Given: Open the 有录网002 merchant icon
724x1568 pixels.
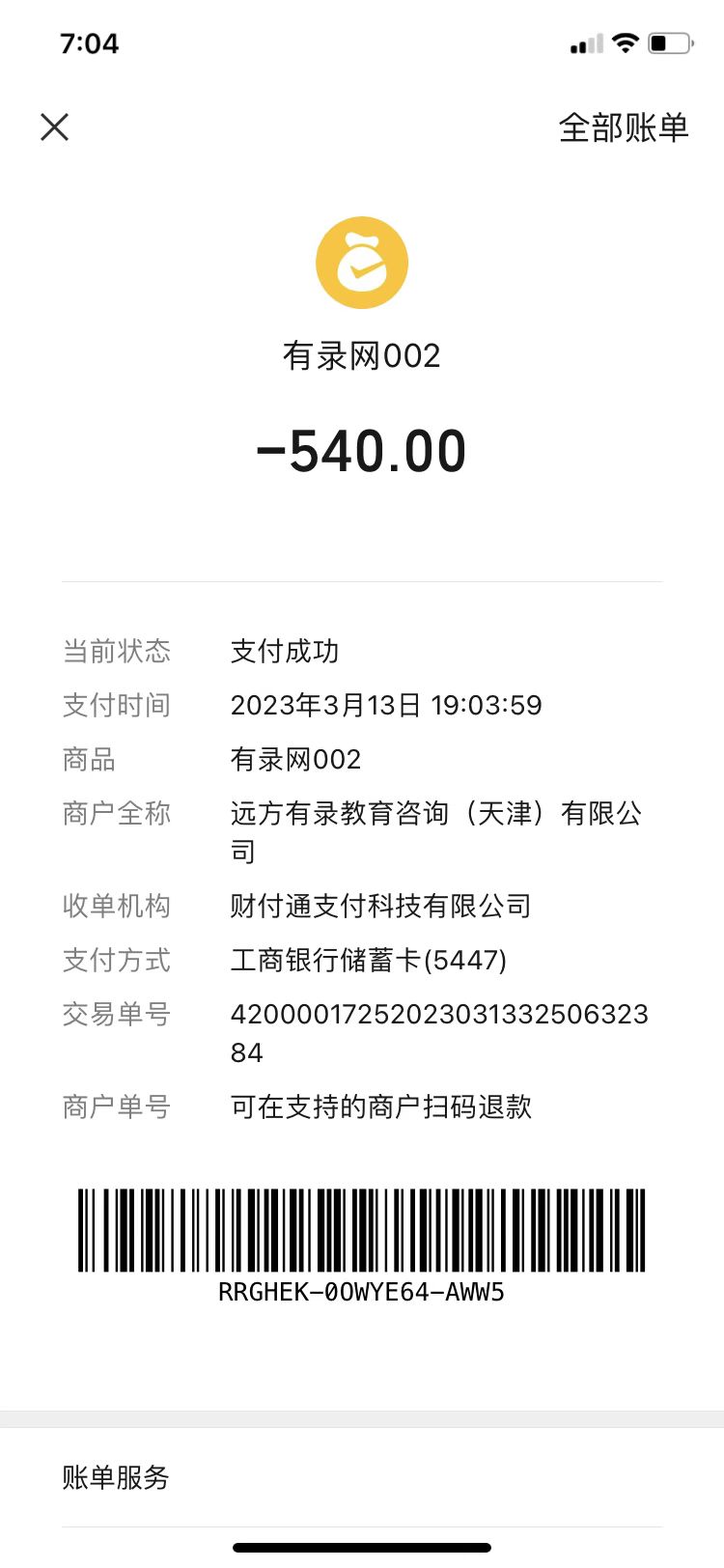Looking at the screenshot, I should [x=362, y=263].
